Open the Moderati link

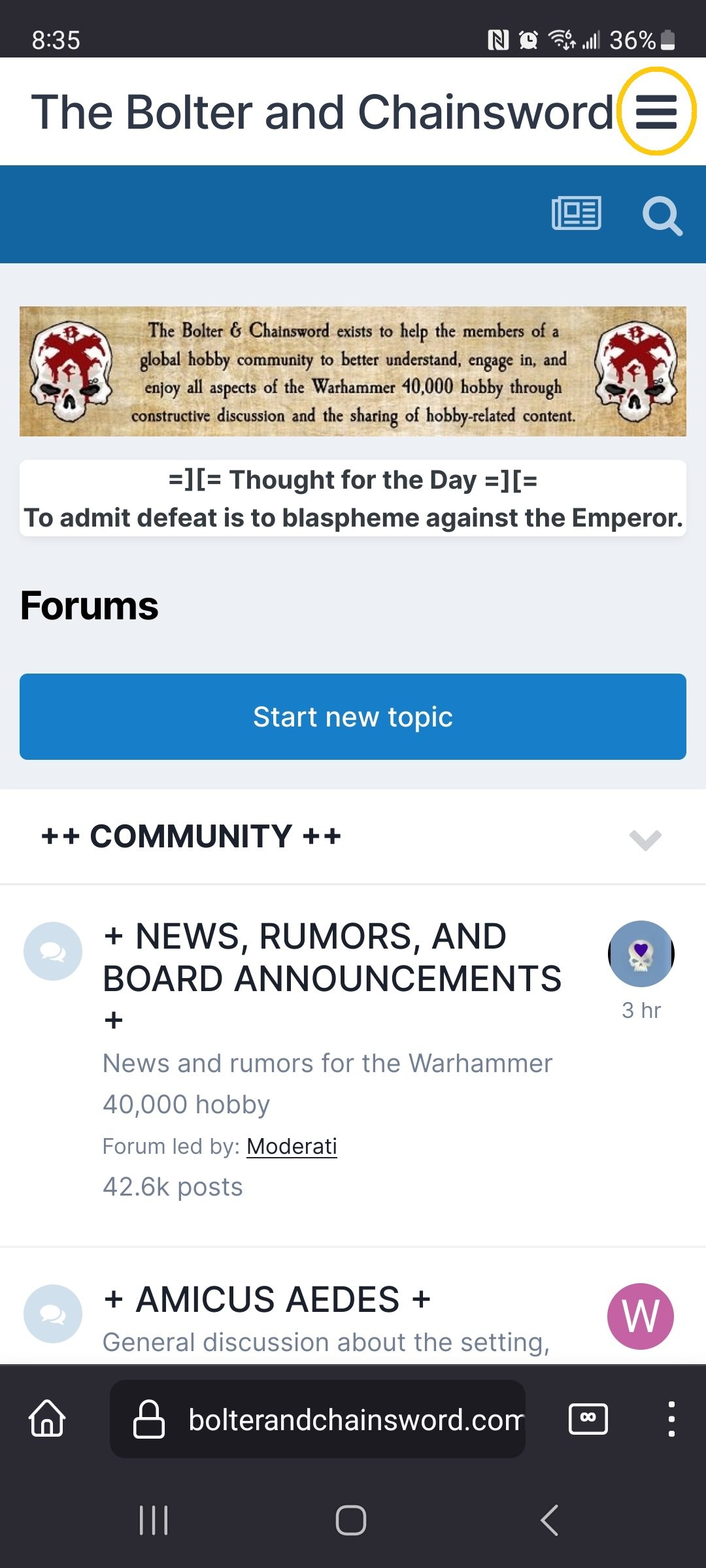(x=292, y=1146)
